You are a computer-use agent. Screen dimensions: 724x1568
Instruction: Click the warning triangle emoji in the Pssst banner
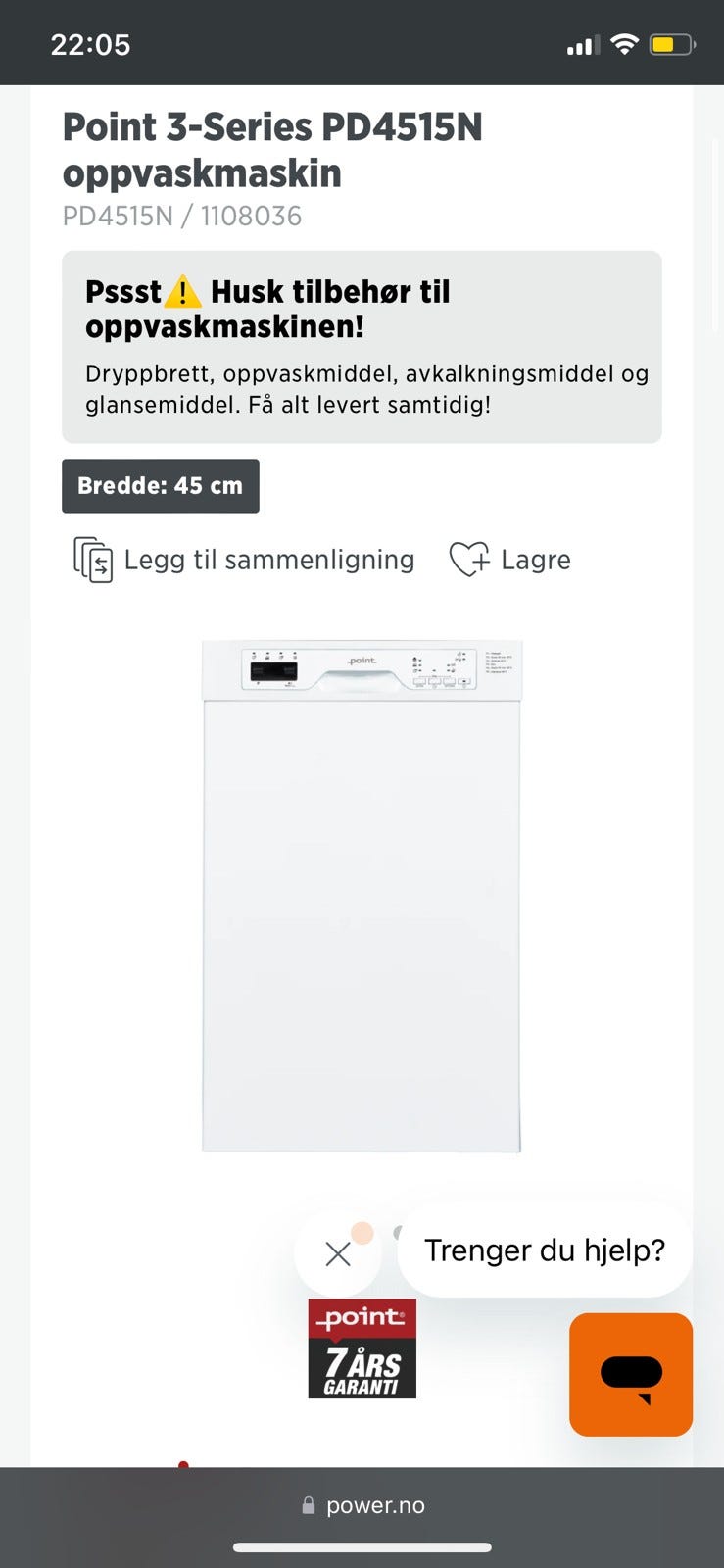coord(182,290)
